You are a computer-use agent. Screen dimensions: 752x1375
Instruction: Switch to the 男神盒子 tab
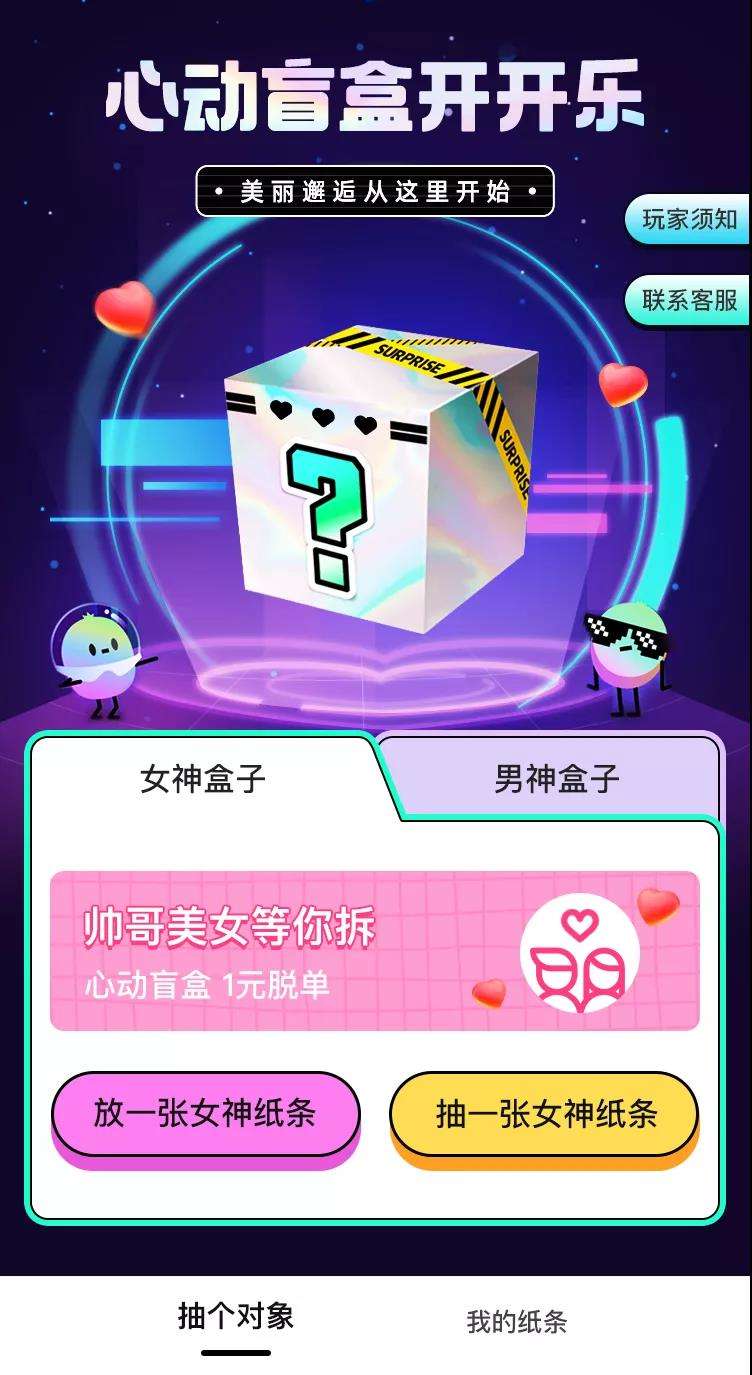[556, 779]
